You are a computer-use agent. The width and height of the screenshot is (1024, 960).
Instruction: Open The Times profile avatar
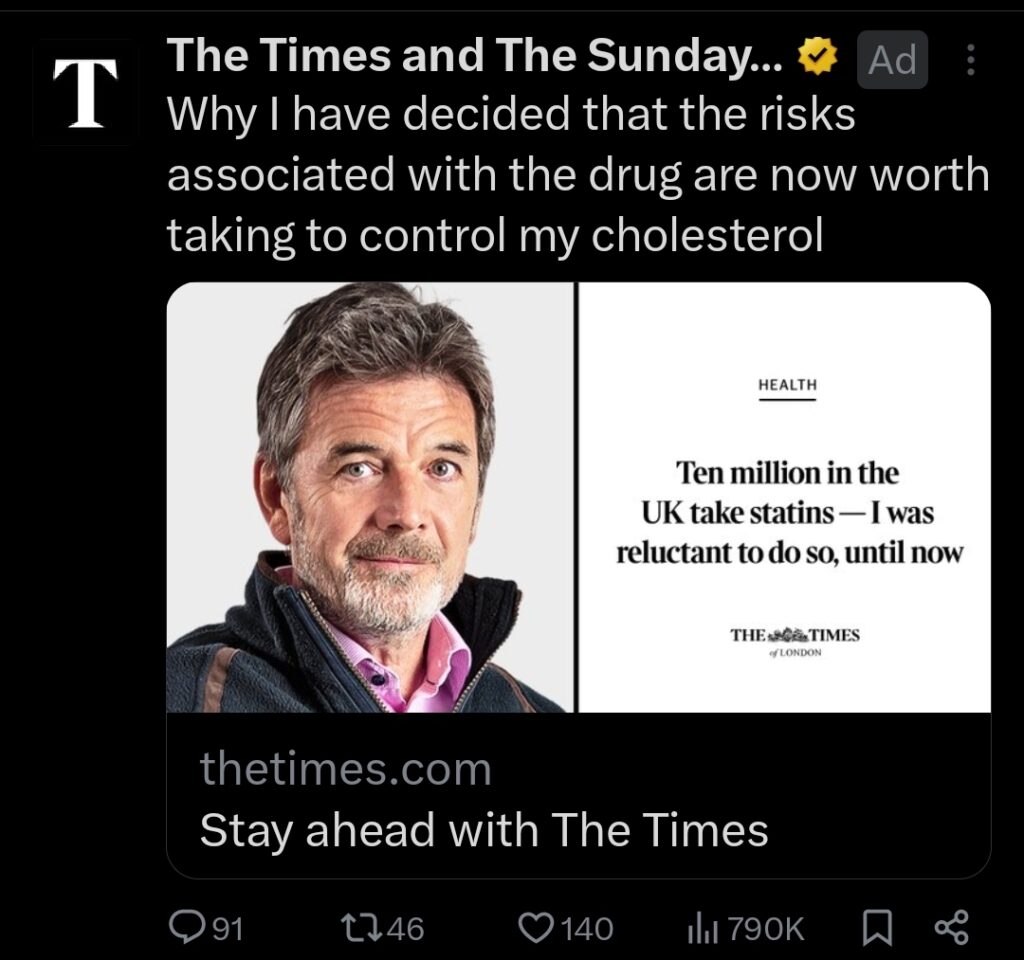click(x=83, y=92)
